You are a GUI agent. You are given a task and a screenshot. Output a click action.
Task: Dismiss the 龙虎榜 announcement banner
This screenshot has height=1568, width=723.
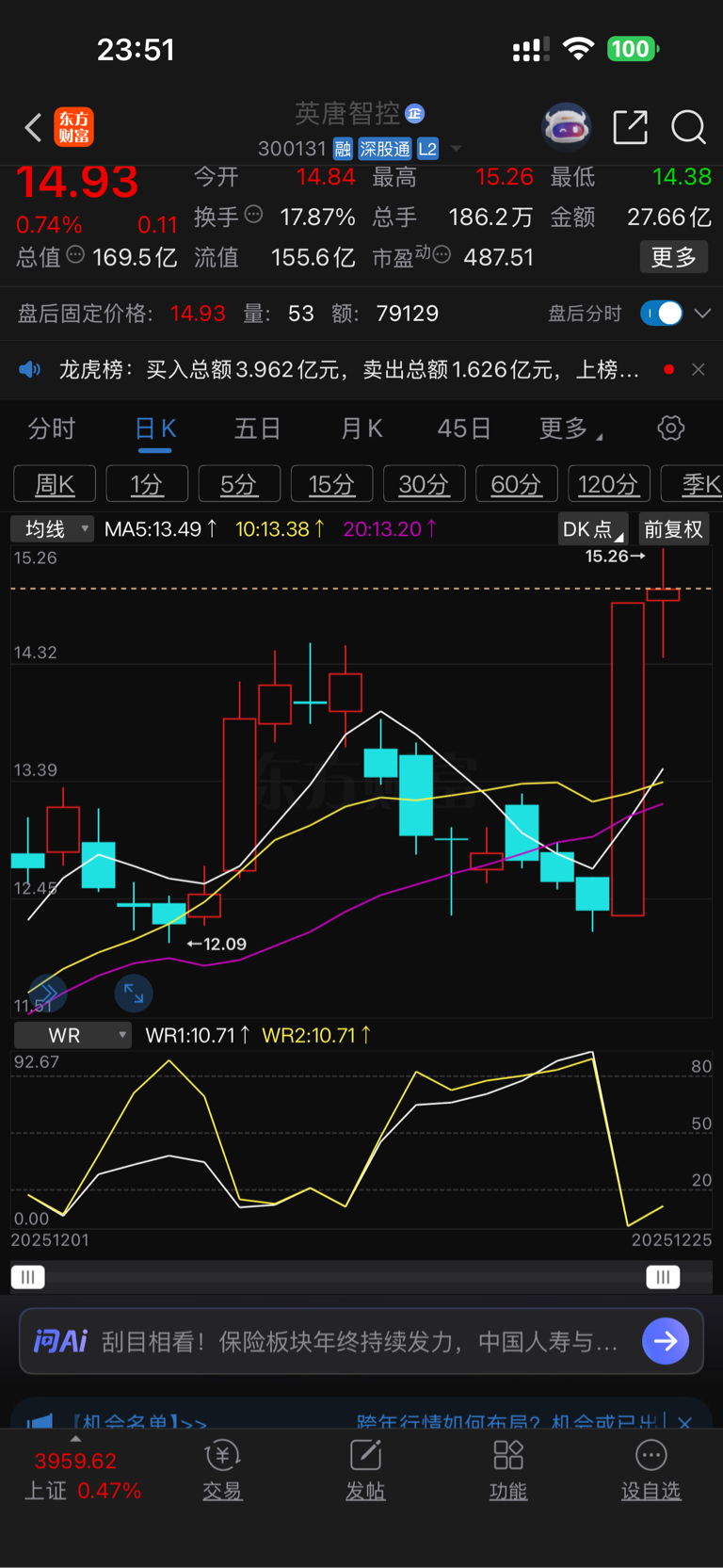tap(698, 370)
